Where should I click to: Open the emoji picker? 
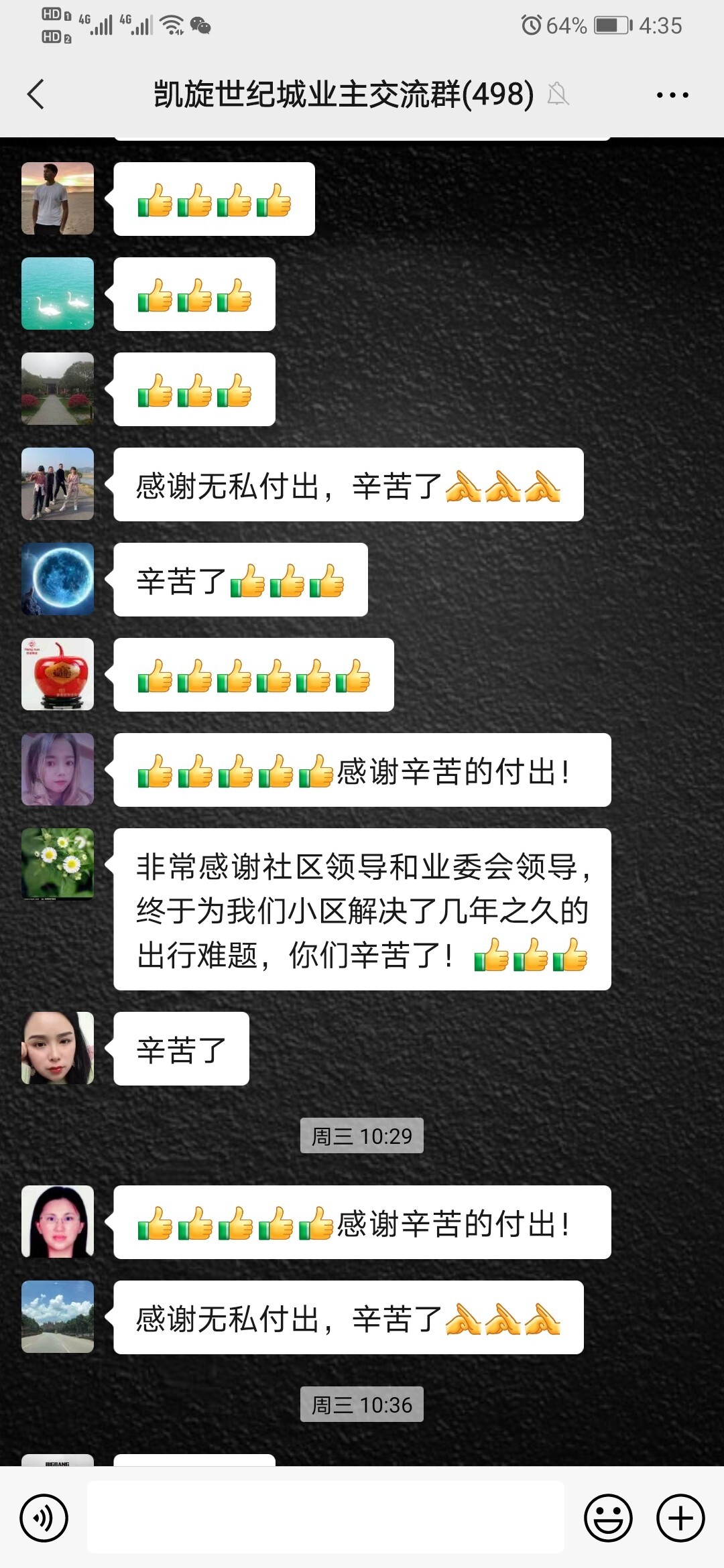tap(608, 1518)
